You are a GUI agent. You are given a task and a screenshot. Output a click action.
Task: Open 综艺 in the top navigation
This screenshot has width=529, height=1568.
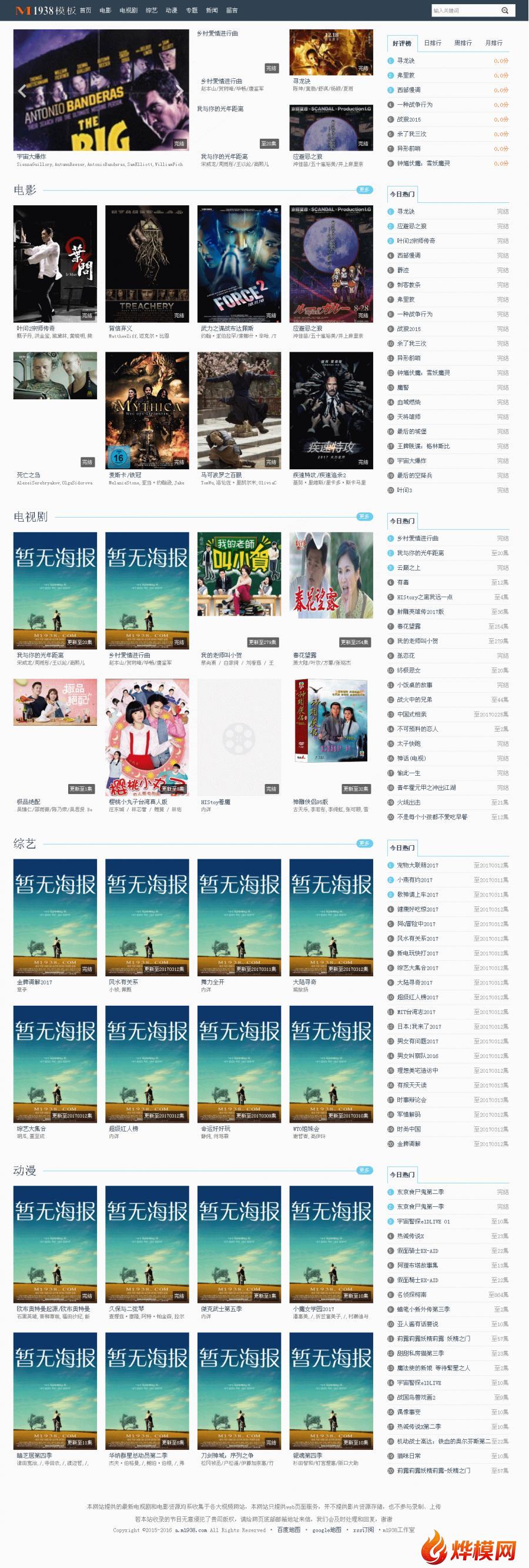click(x=152, y=11)
